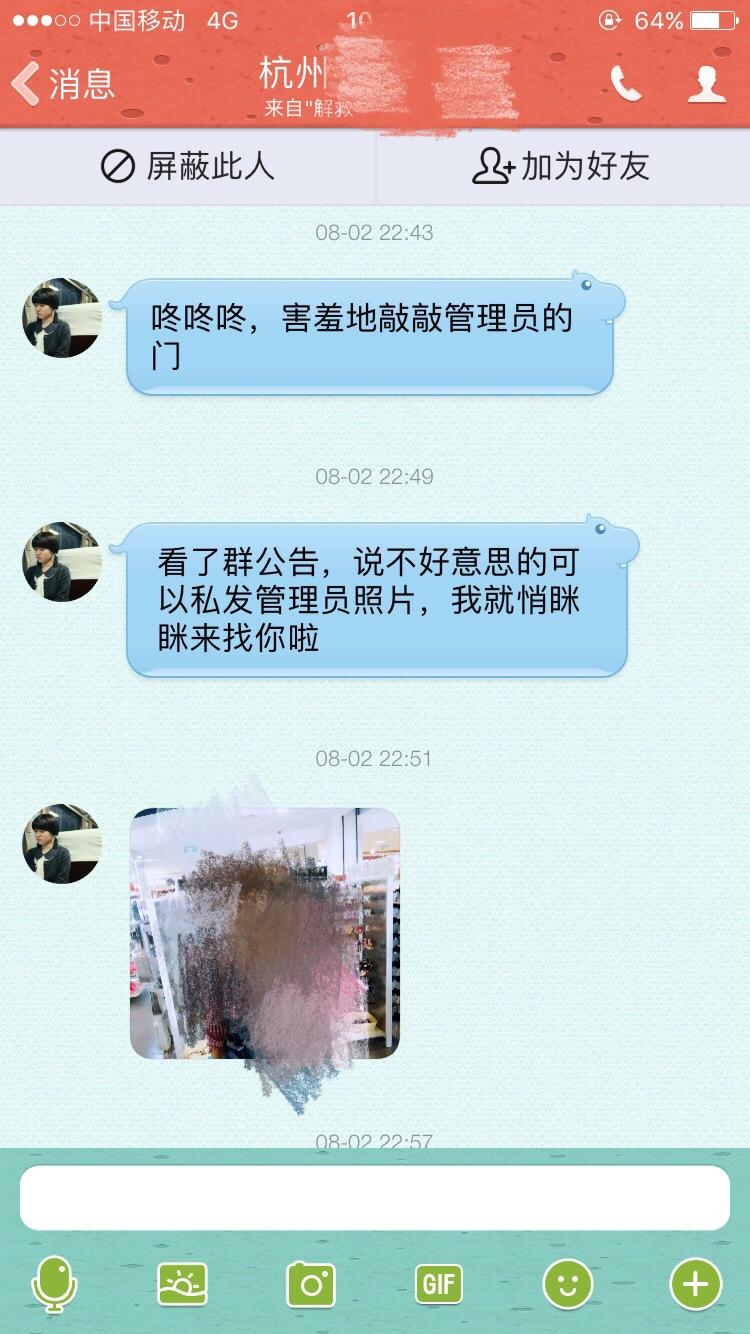This screenshot has height=1334, width=750.
Task: Start a voice call with this contact
Action: pyautogui.click(x=626, y=84)
